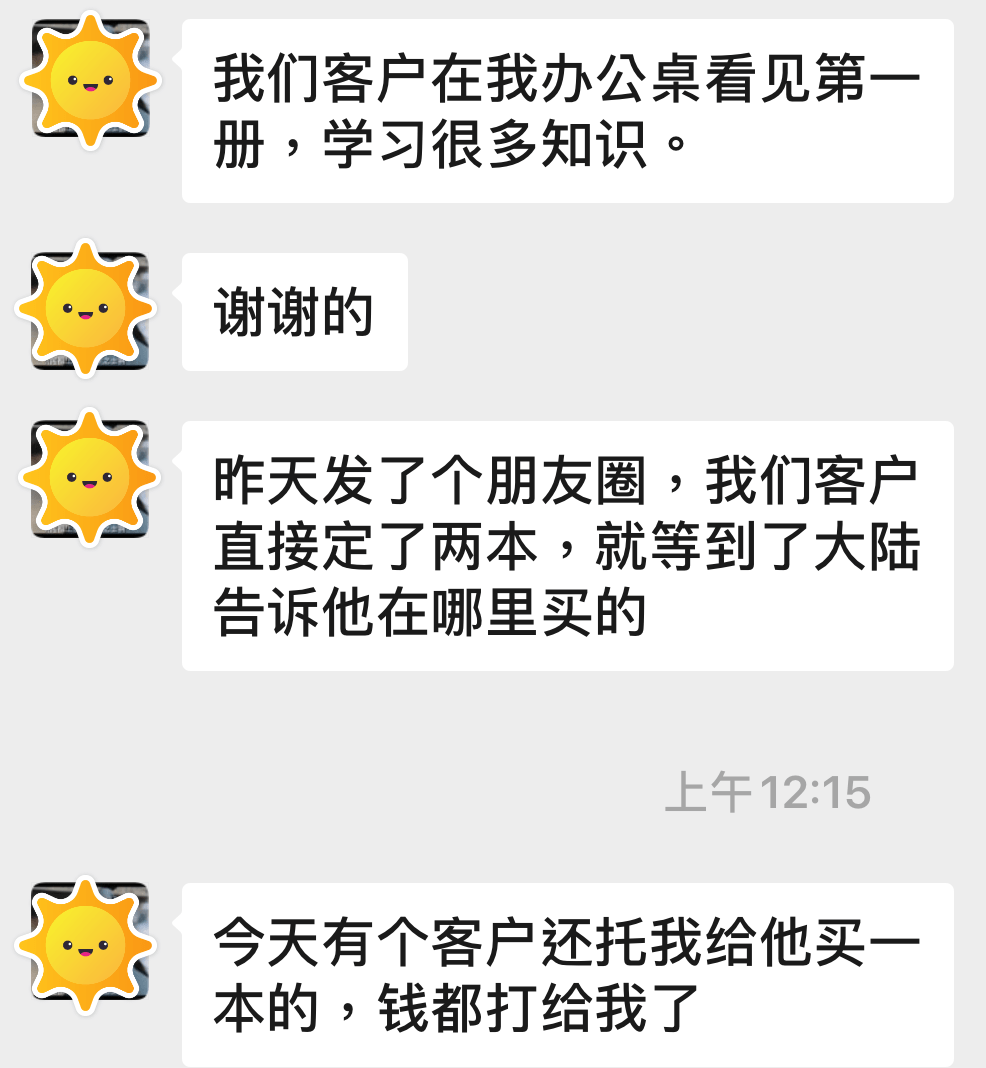Open the avatar beside 今天有个客户 message
Screen dimensions: 986x1068
[x=90, y=942]
